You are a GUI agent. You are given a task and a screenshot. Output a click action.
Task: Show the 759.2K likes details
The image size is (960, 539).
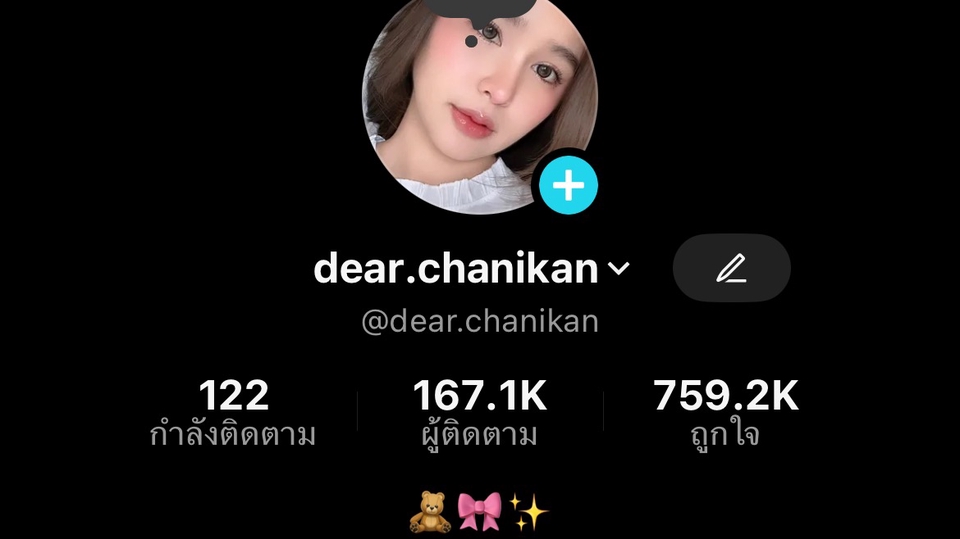pos(725,412)
